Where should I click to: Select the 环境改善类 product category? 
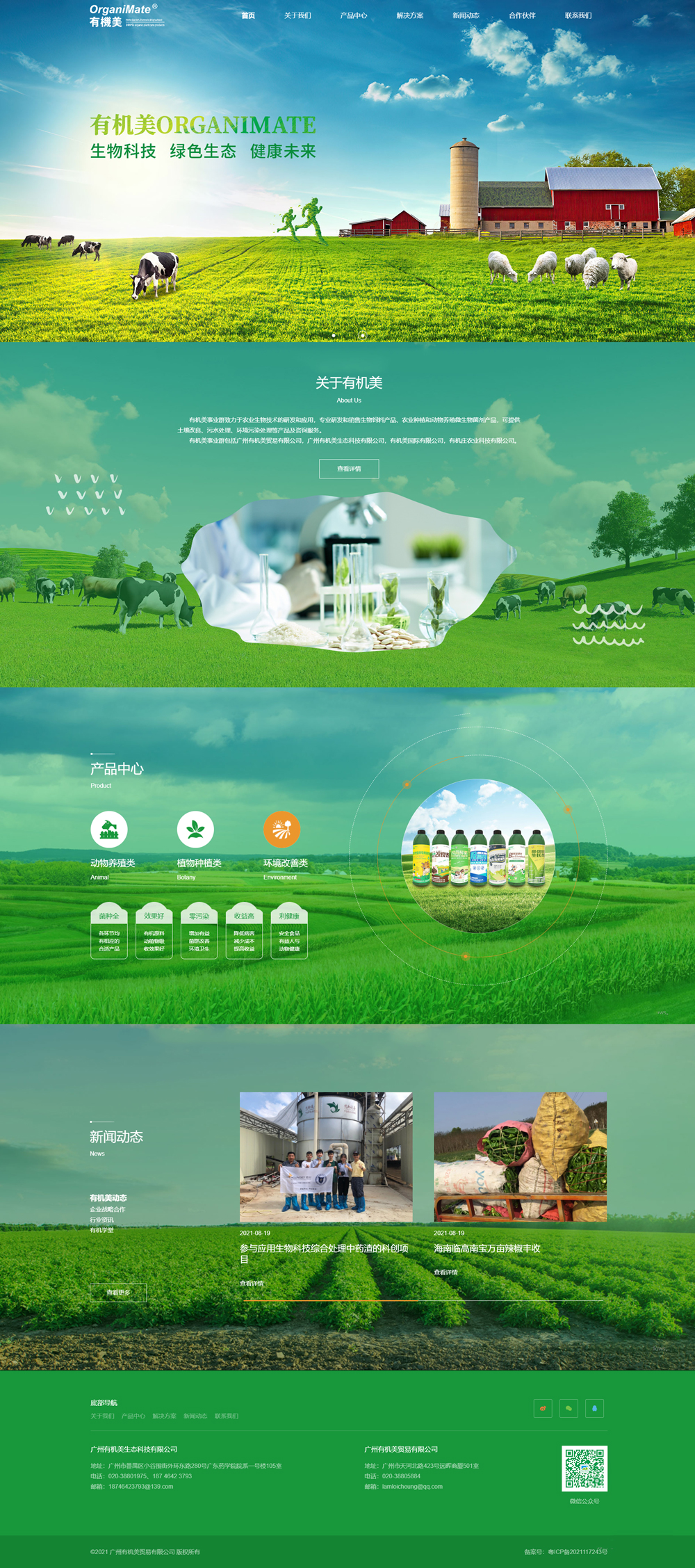281,830
